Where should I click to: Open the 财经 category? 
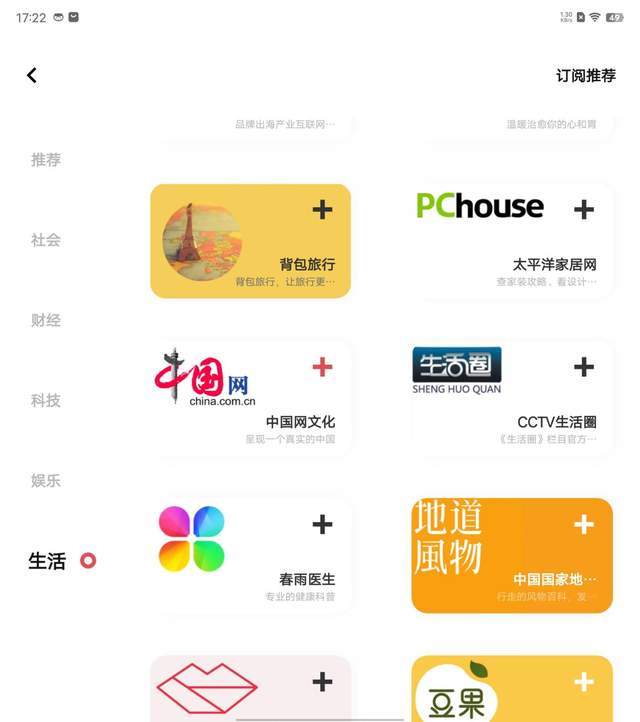46,320
